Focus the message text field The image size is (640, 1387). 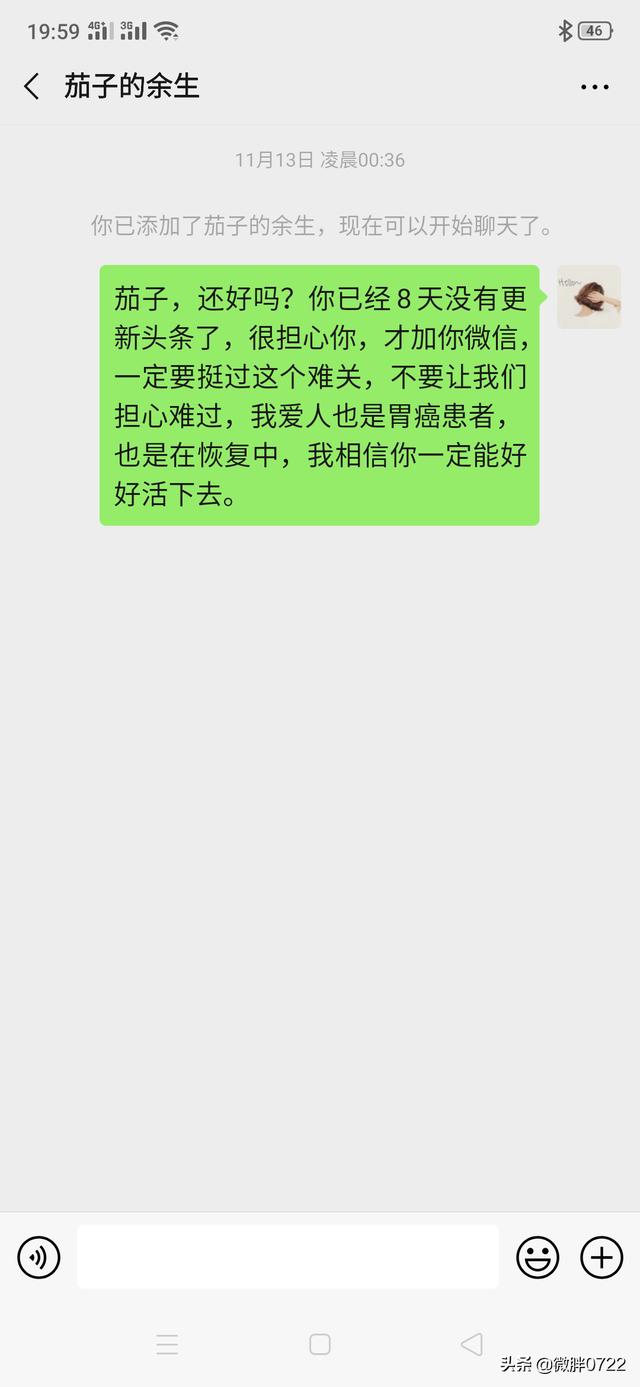click(287, 1257)
